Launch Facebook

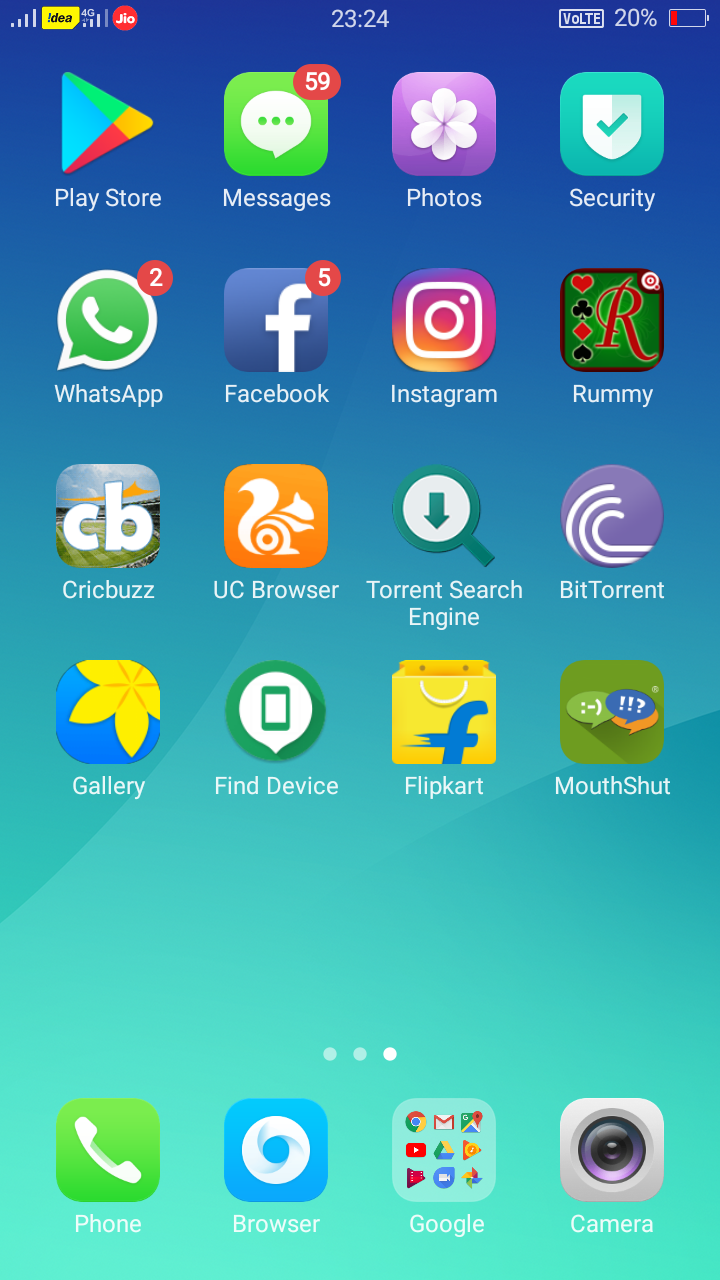(276, 320)
